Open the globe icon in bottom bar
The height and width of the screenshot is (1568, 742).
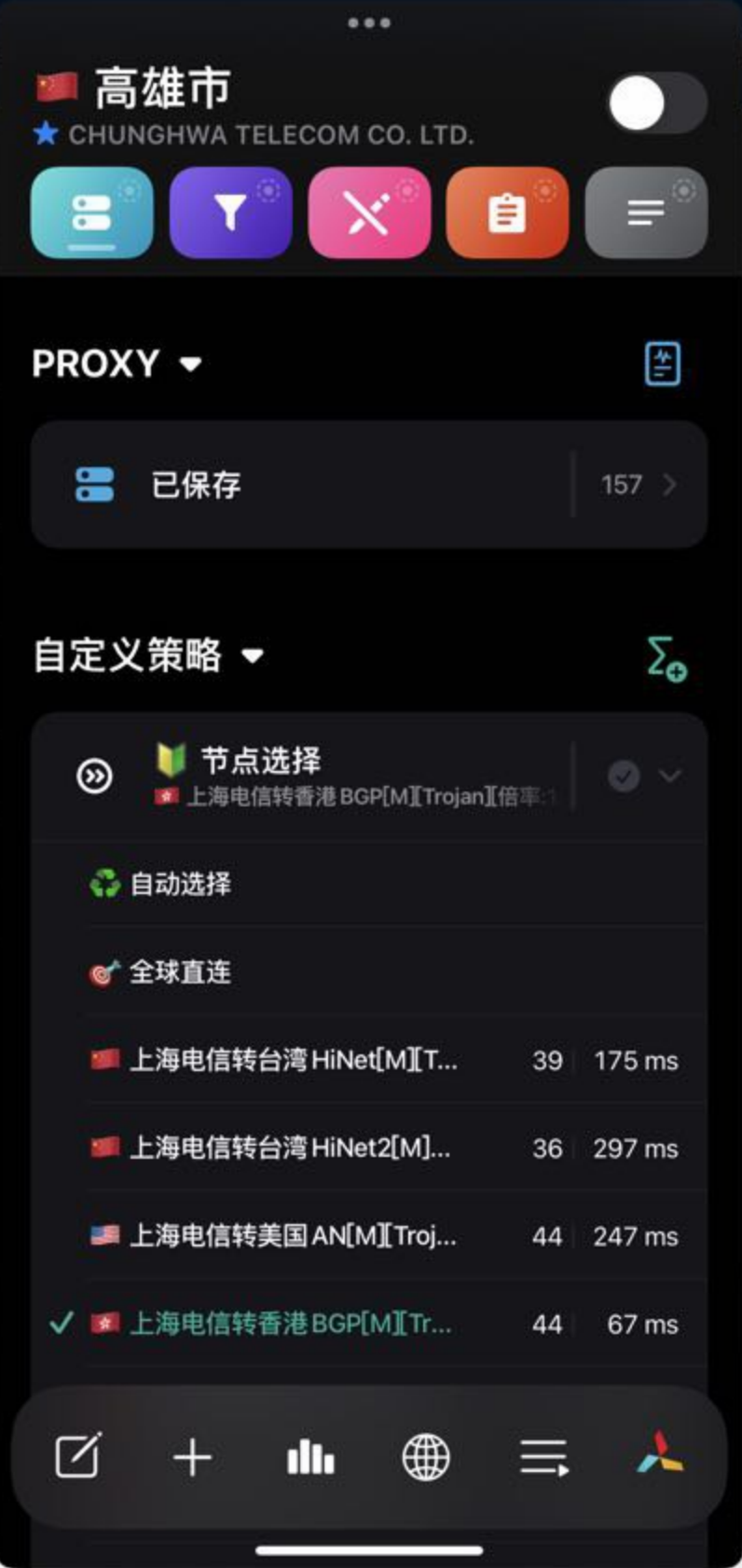point(426,1456)
